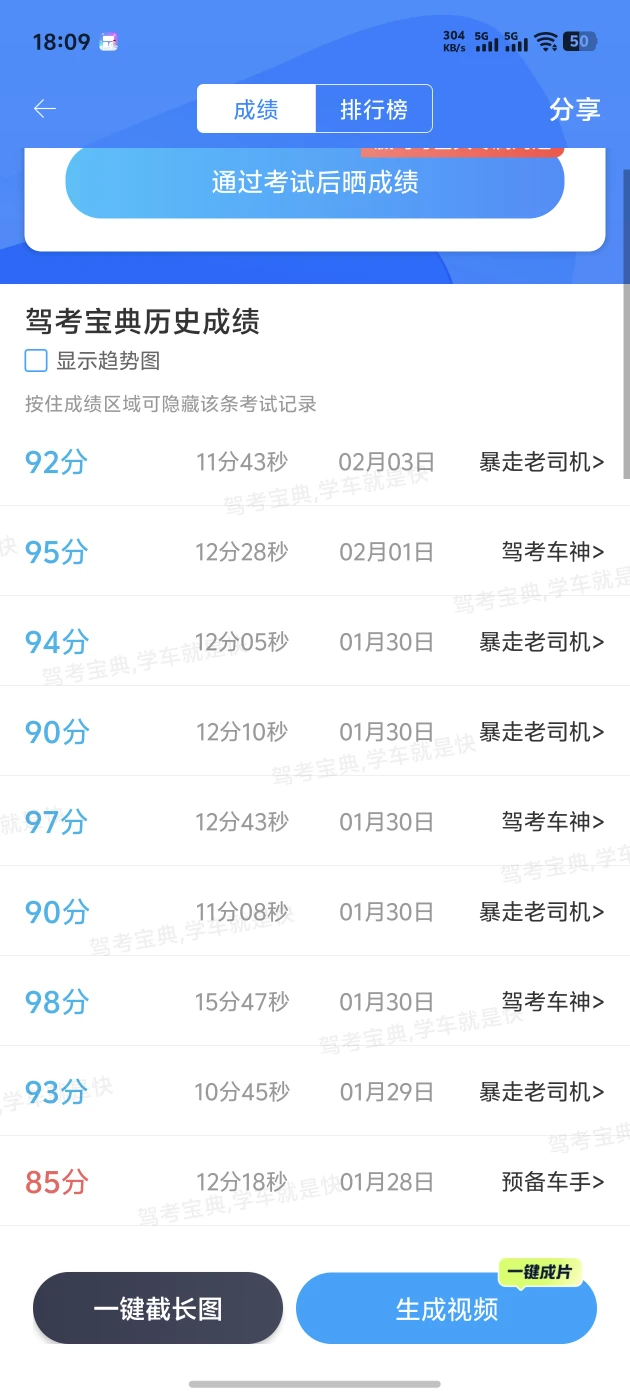Viewport: 630px width, 1400px height.
Task: Tap 生成视频 to create a video
Action: [x=446, y=1309]
